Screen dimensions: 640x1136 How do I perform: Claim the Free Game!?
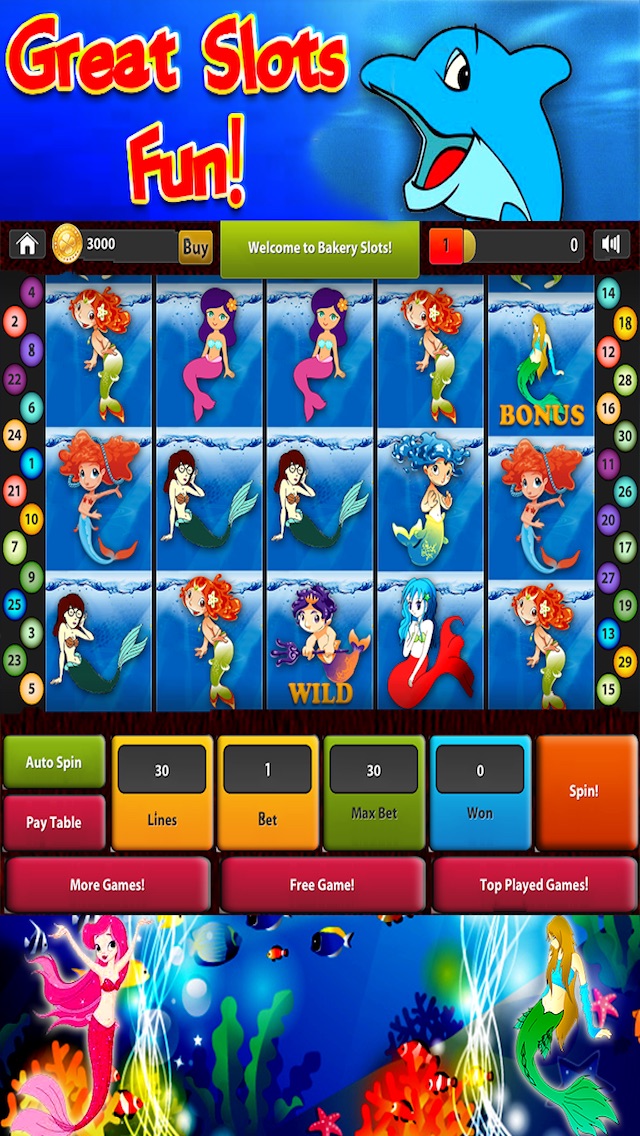321,884
